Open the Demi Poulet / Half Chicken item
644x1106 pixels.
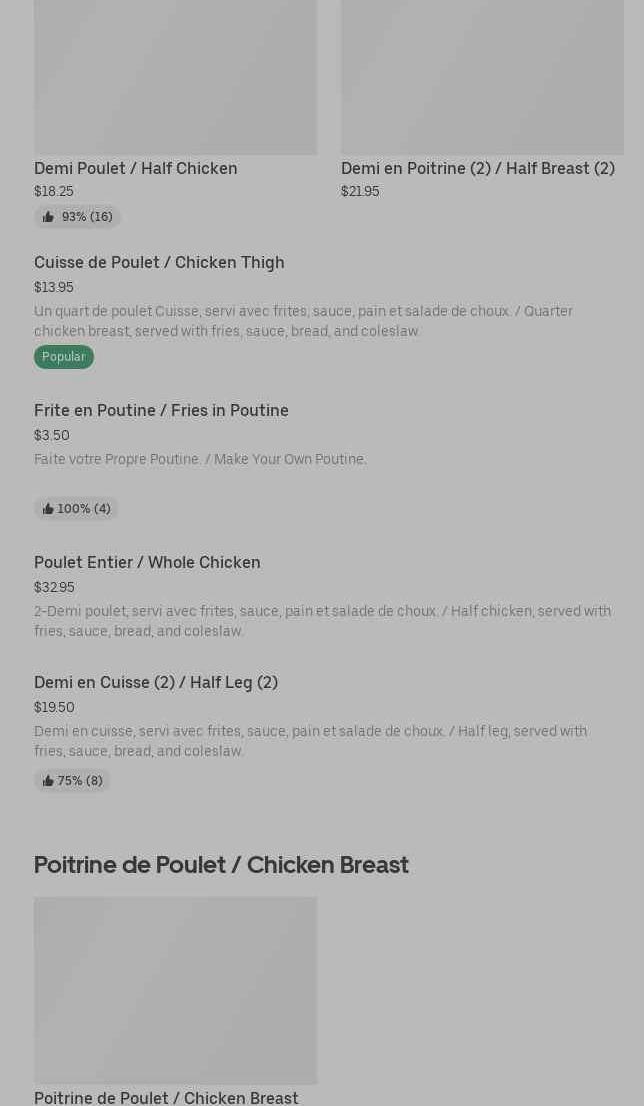point(136,168)
